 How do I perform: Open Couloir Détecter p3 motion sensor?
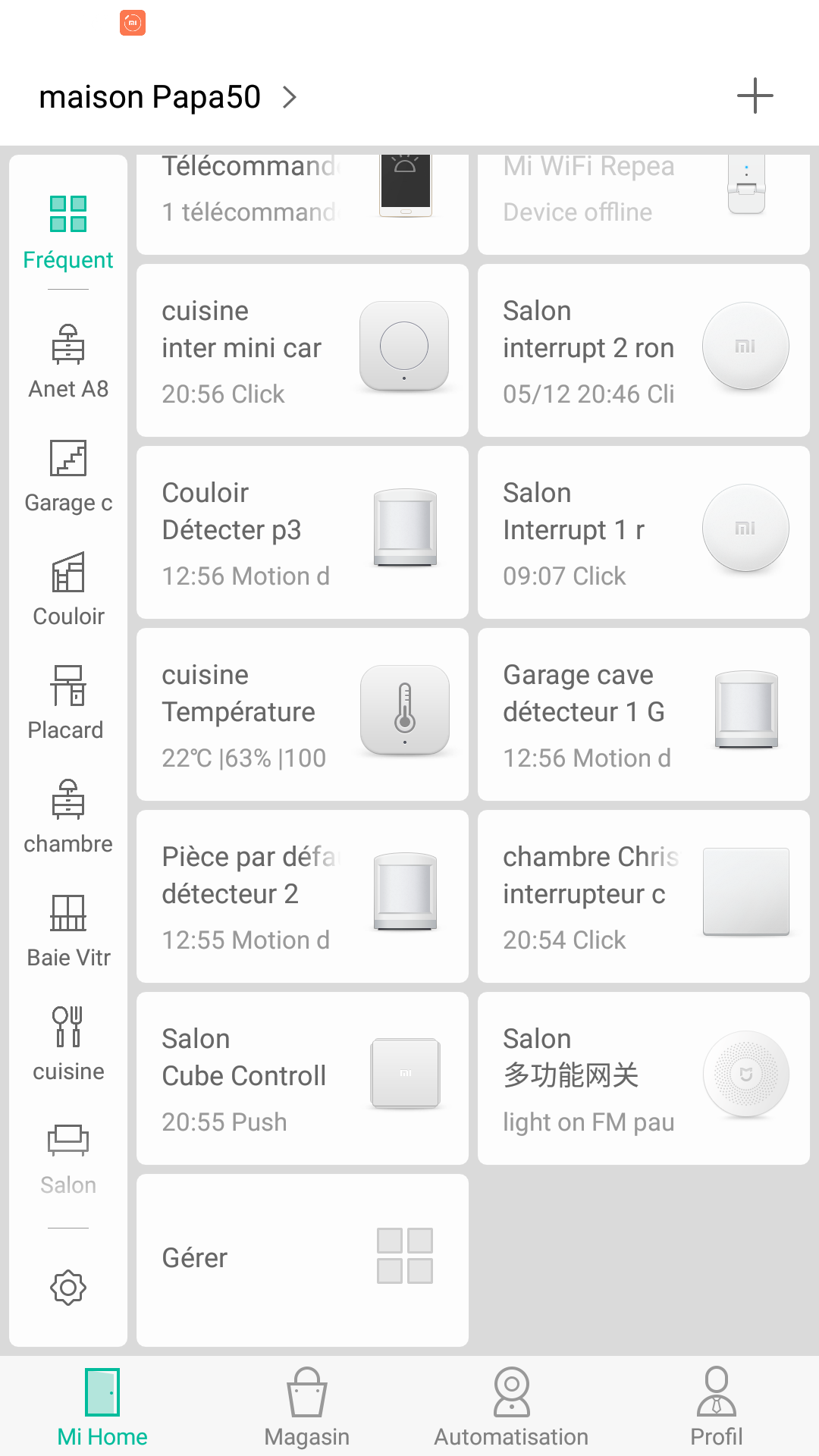(x=303, y=532)
